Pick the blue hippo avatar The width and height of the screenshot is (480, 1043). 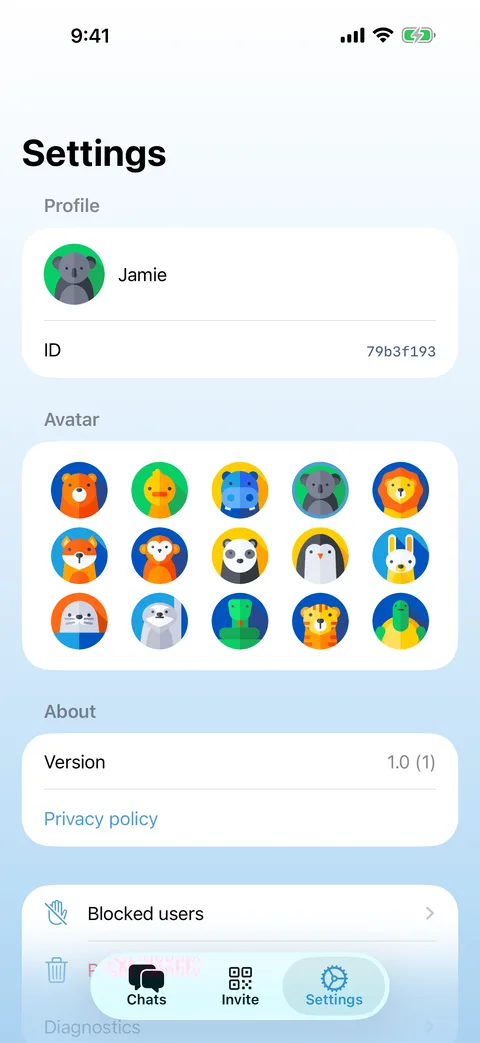(x=240, y=490)
